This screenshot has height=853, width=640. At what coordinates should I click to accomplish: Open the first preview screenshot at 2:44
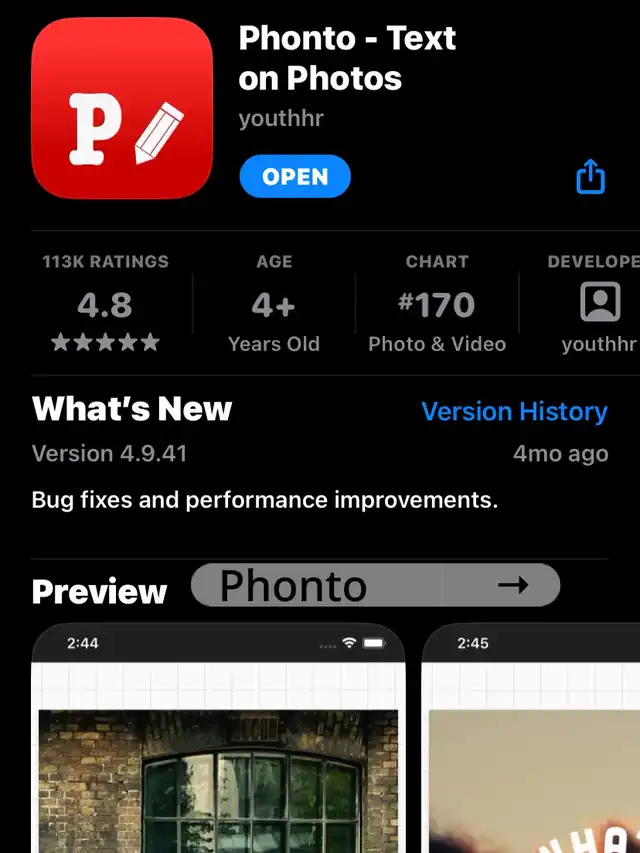(218, 745)
